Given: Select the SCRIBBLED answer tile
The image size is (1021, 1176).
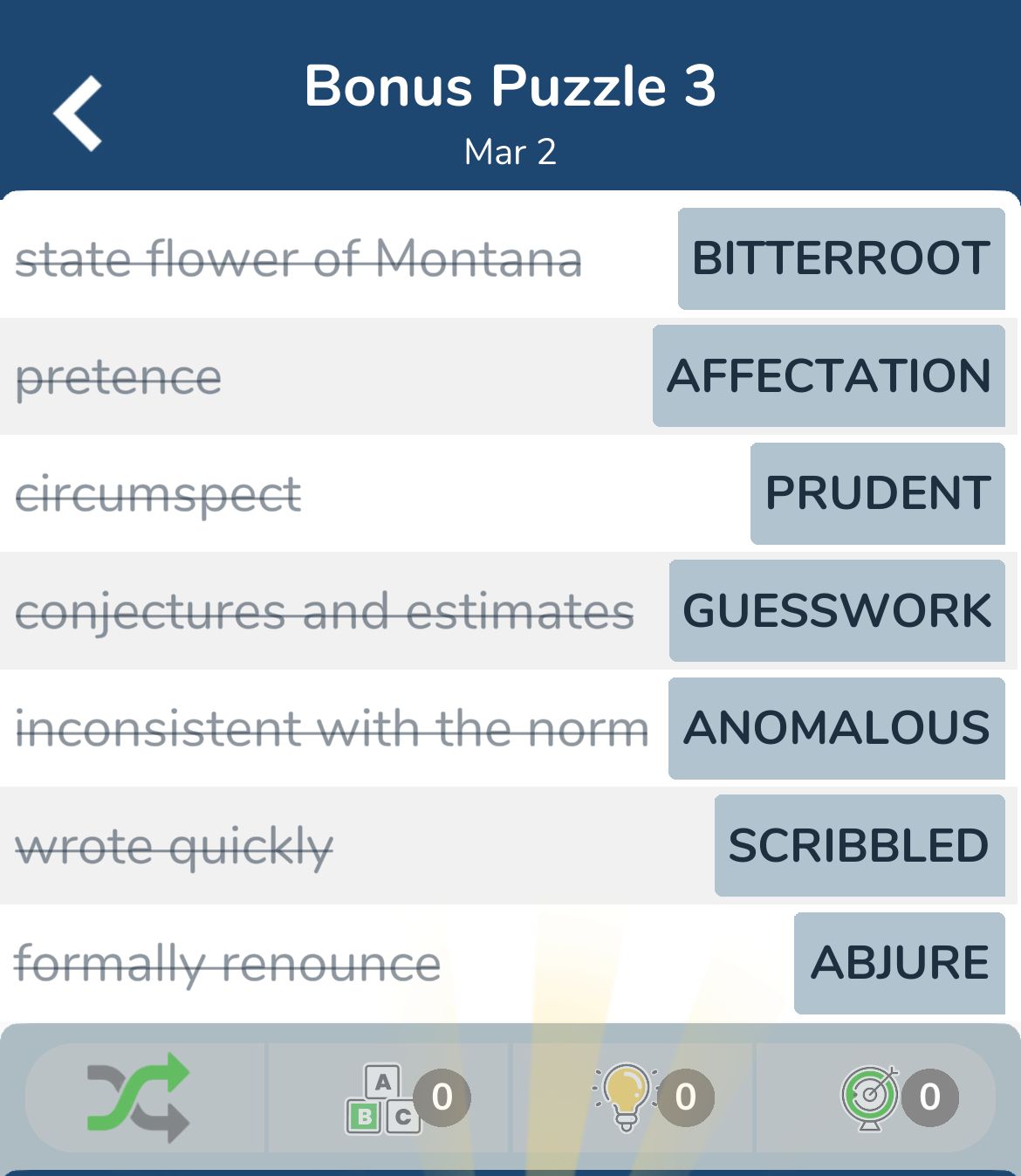Looking at the screenshot, I should tap(859, 845).
